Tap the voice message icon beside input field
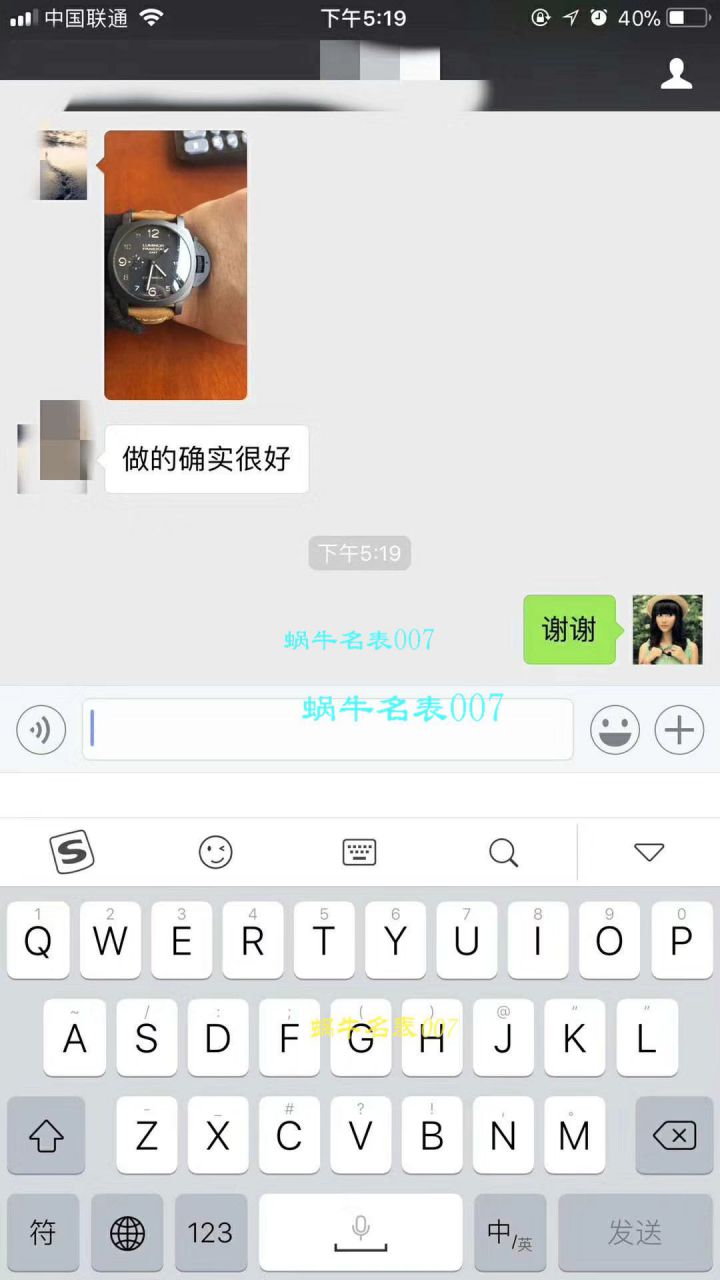The image size is (720, 1280). click(x=41, y=730)
